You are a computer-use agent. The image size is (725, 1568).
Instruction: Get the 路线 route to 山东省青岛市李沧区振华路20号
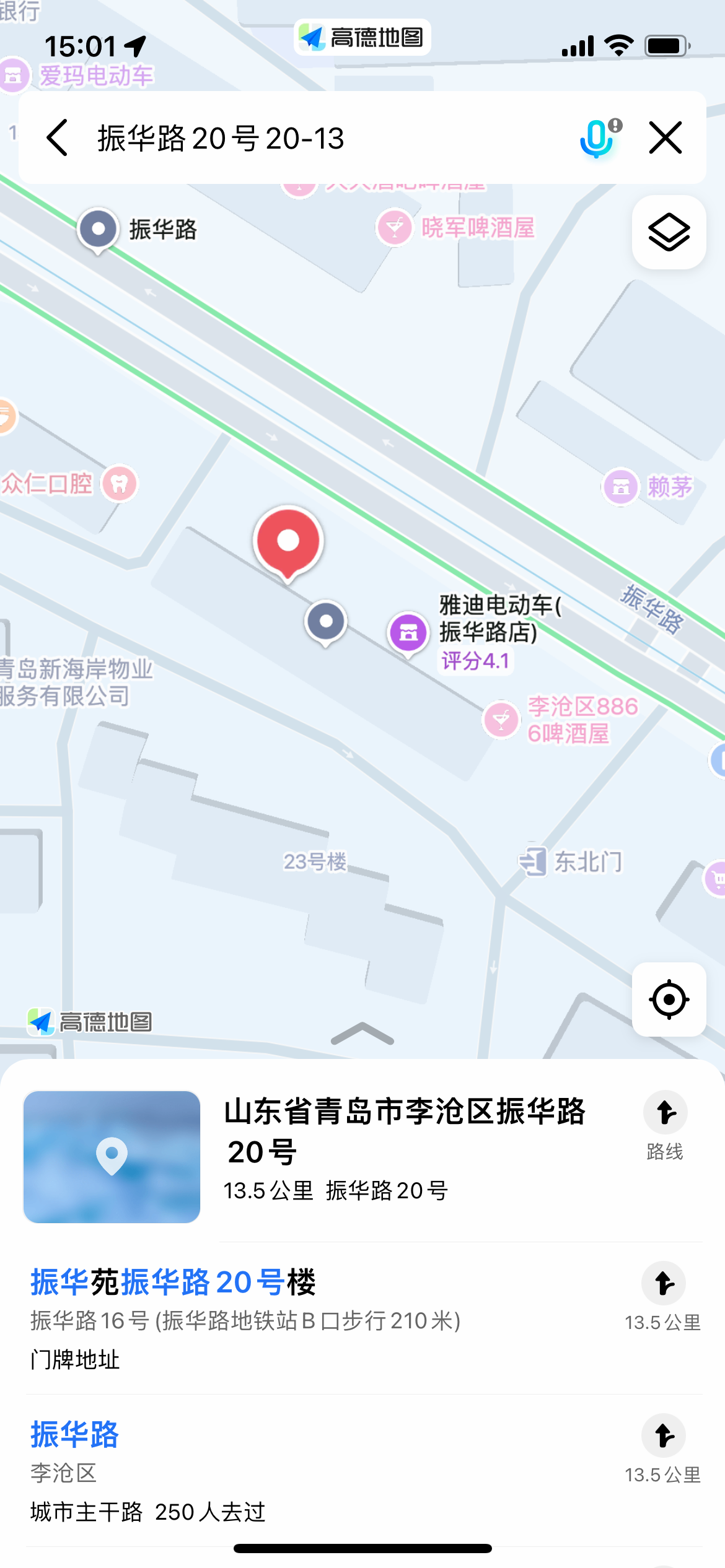point(665,1124)
